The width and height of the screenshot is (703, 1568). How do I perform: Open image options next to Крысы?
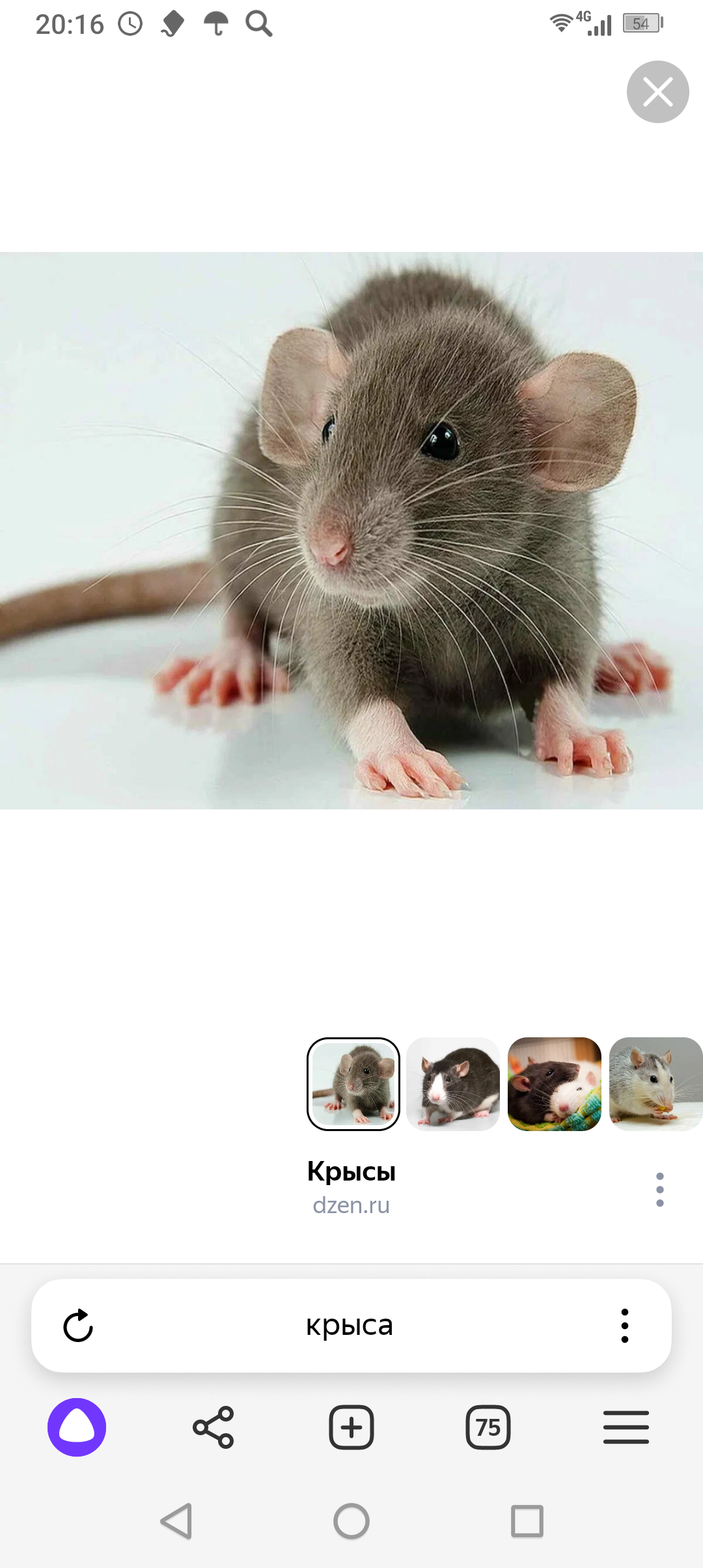tap(660, 1190)
